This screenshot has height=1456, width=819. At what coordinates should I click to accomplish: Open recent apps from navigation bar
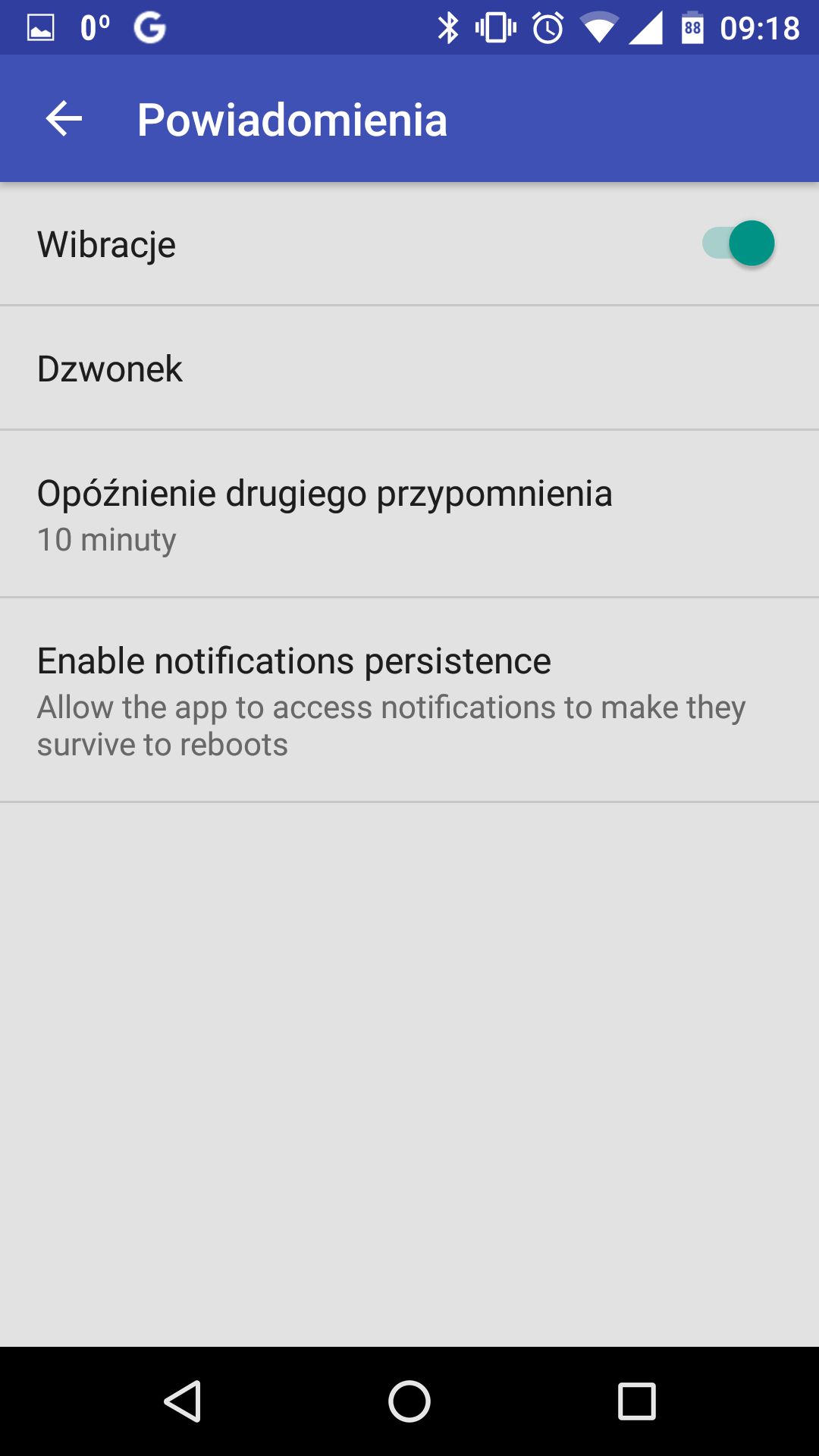pyautogui.click(x=636, y=1401)
